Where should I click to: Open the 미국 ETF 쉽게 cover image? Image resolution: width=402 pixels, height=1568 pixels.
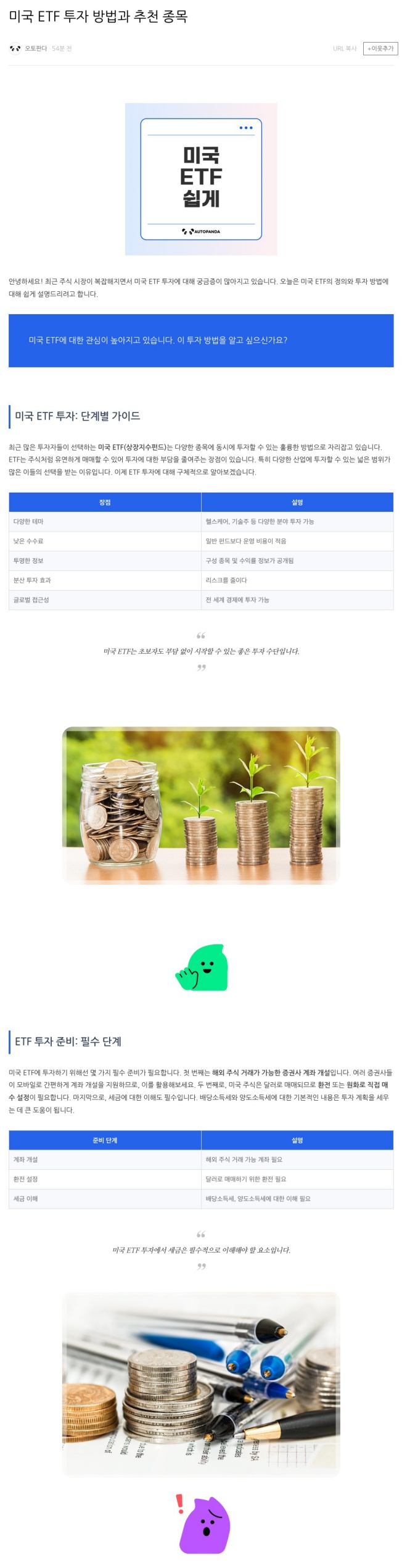pos(201,179)
